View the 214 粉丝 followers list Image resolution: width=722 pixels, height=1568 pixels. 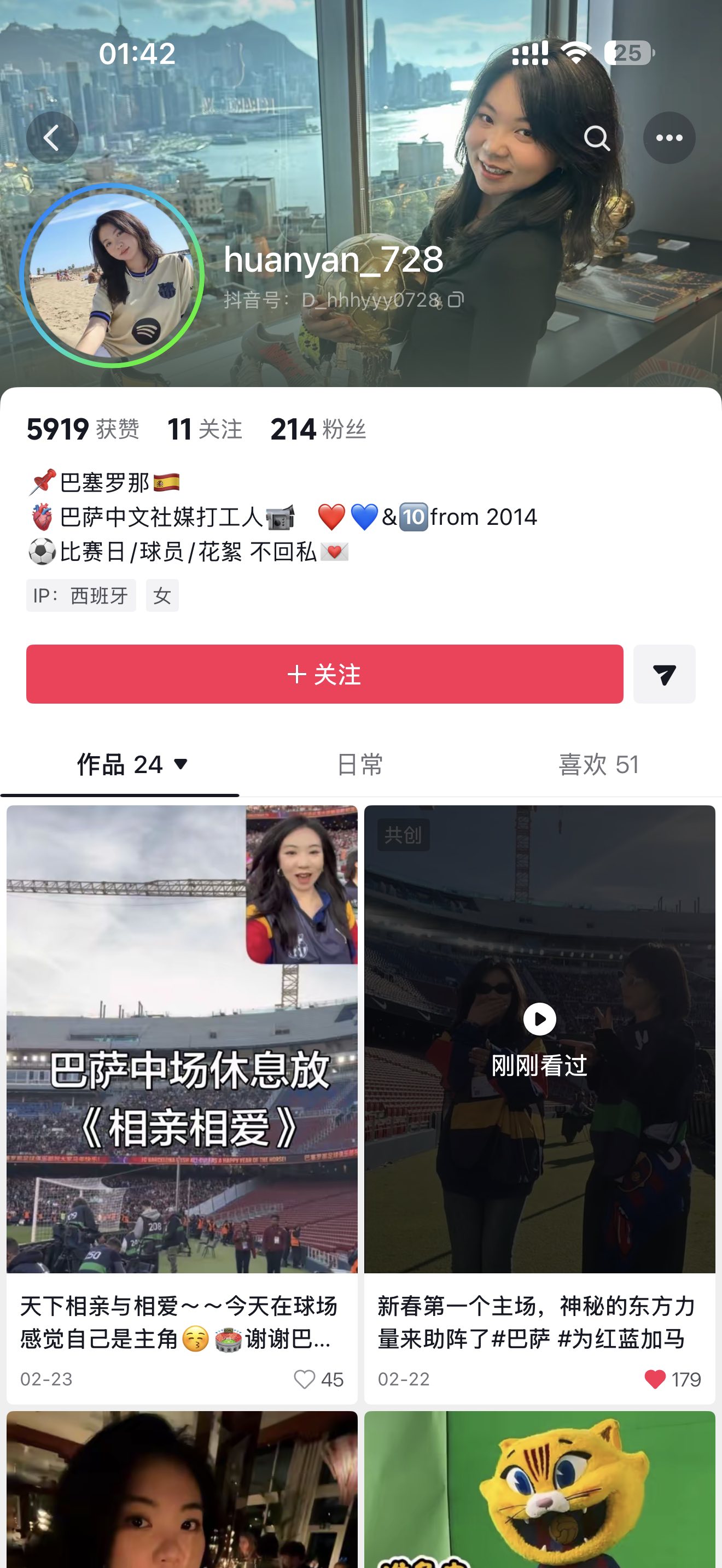318,429
